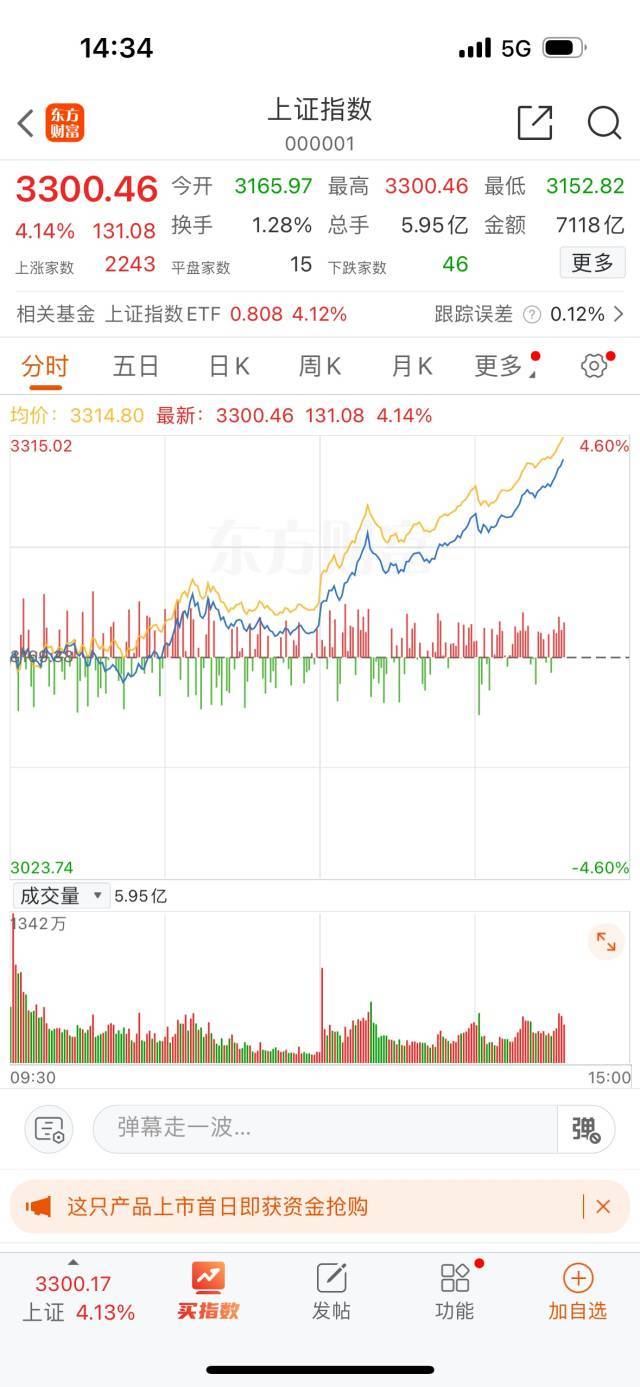Tap the 弹幕走一波 input field
The image size is (640, 1387).
pos(325,1128)
